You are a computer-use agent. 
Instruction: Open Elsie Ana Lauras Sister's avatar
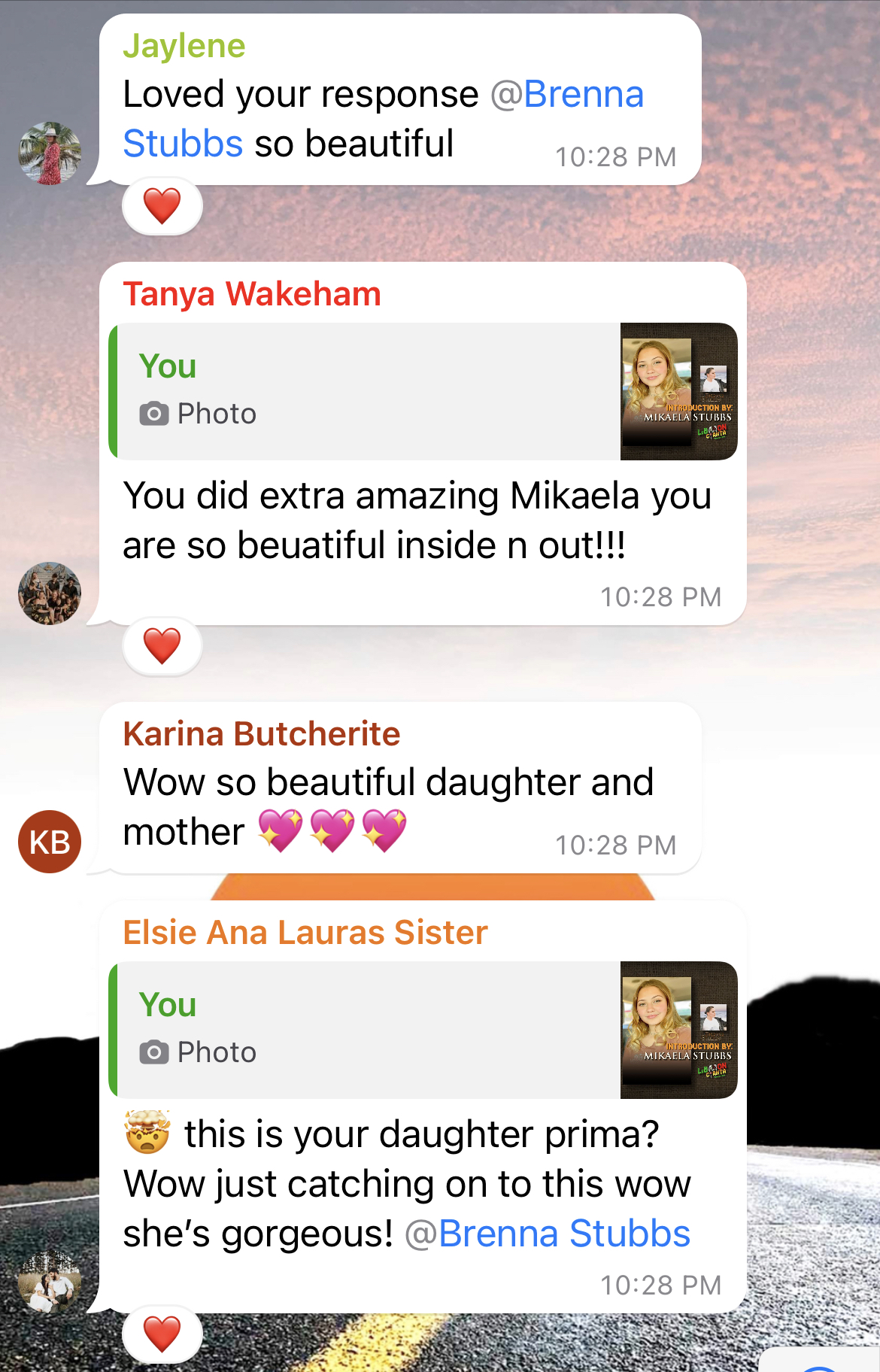50,1282
